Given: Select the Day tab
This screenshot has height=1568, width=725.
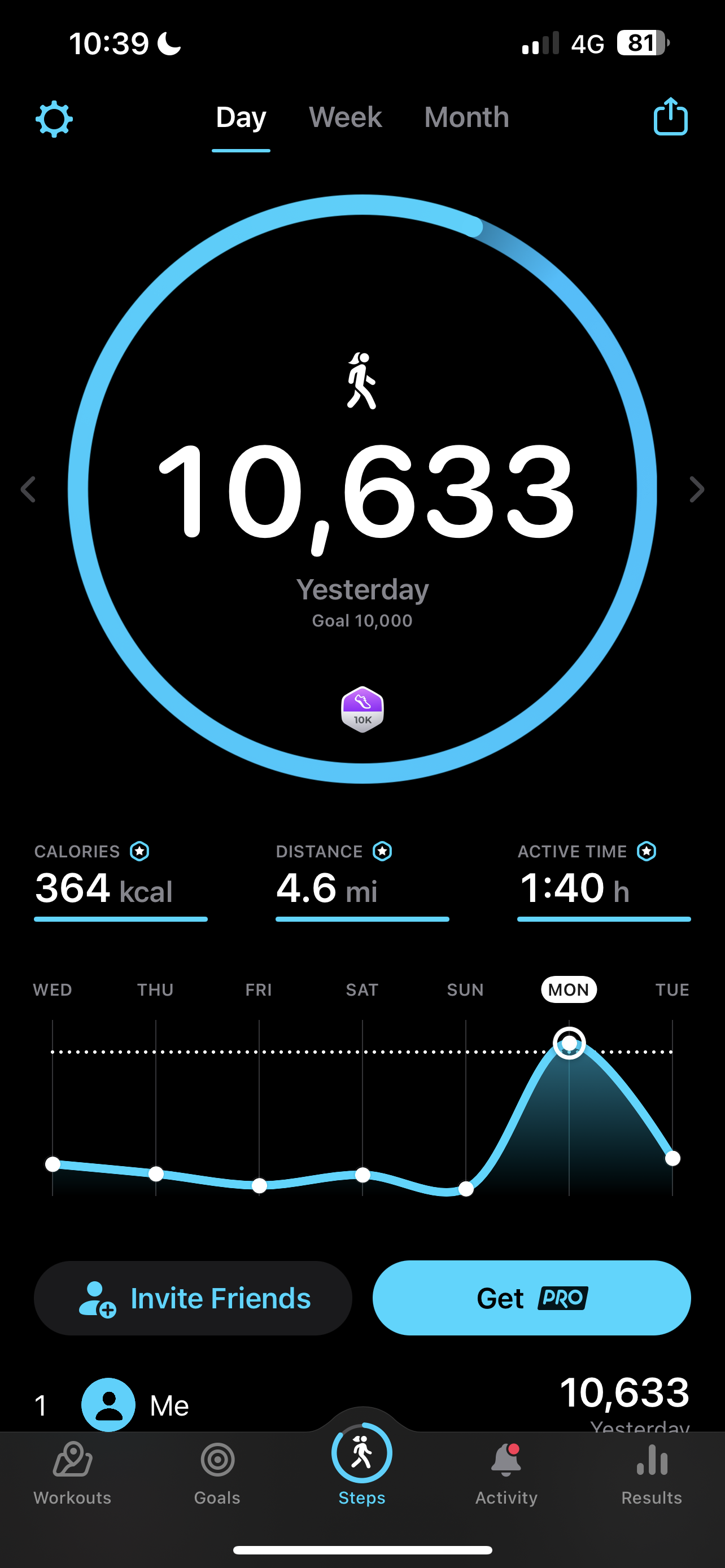Looking at the screenshot, I should 241,117.
